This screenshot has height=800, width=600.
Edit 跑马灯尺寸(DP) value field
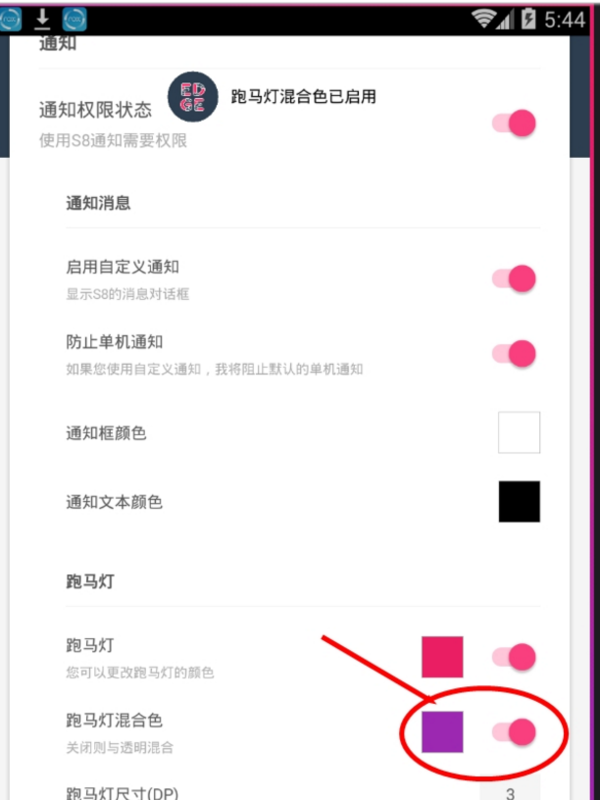(510, 793)
